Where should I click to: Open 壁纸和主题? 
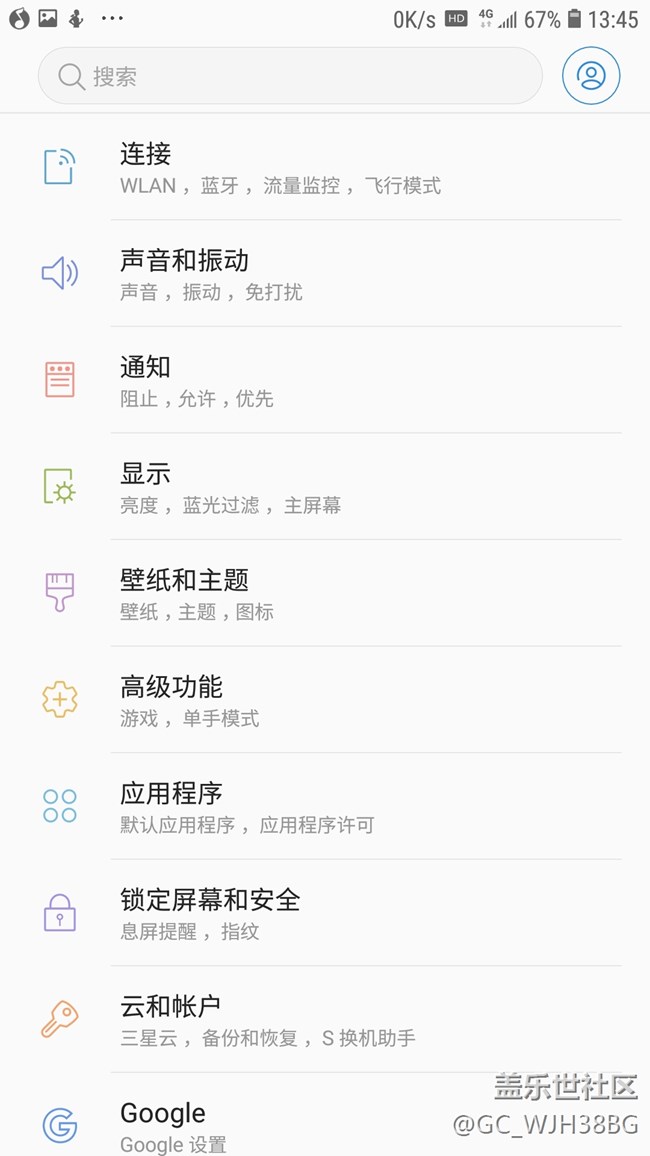coord(325,594)
